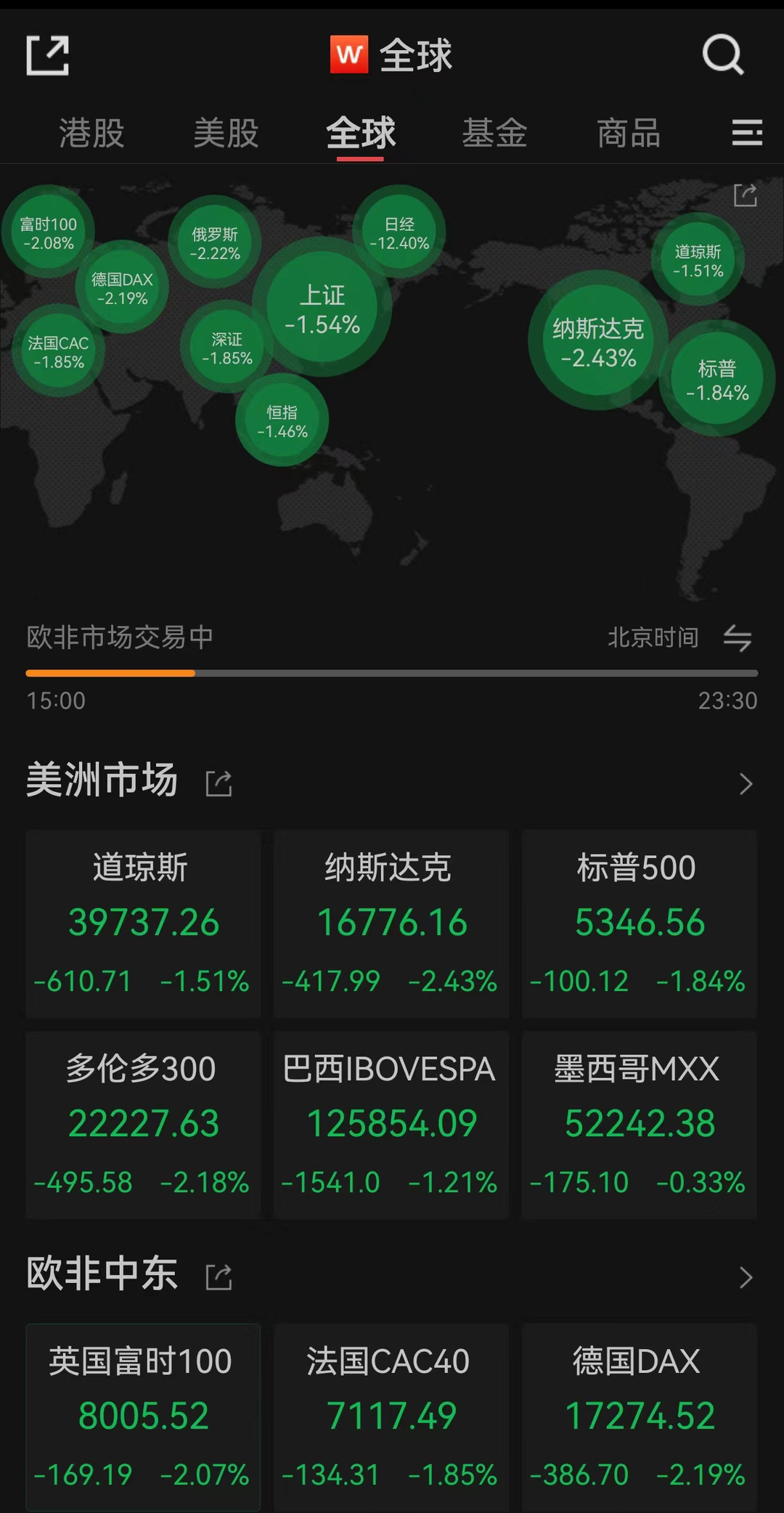This screenshot has height=1513, width=784.
Task: Go to the 商品 tab
Action: click(629, 134)
